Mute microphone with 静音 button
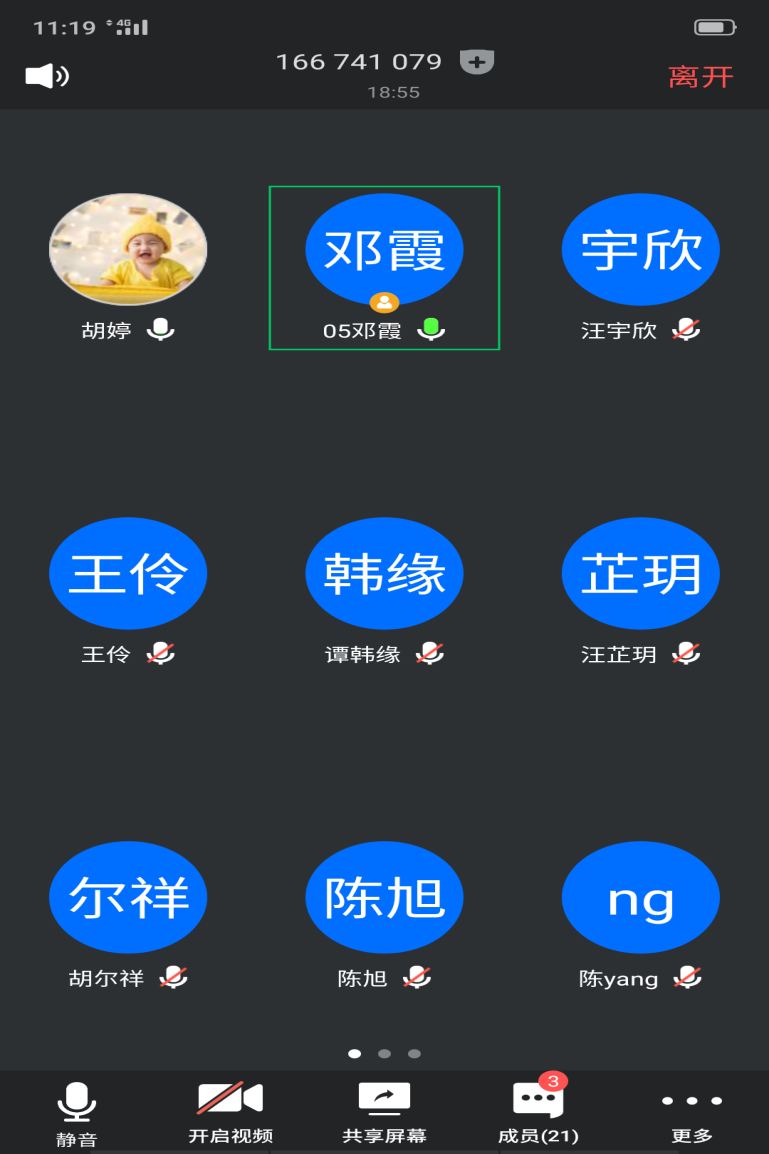769x1154 pixels. click(76, 1113)
